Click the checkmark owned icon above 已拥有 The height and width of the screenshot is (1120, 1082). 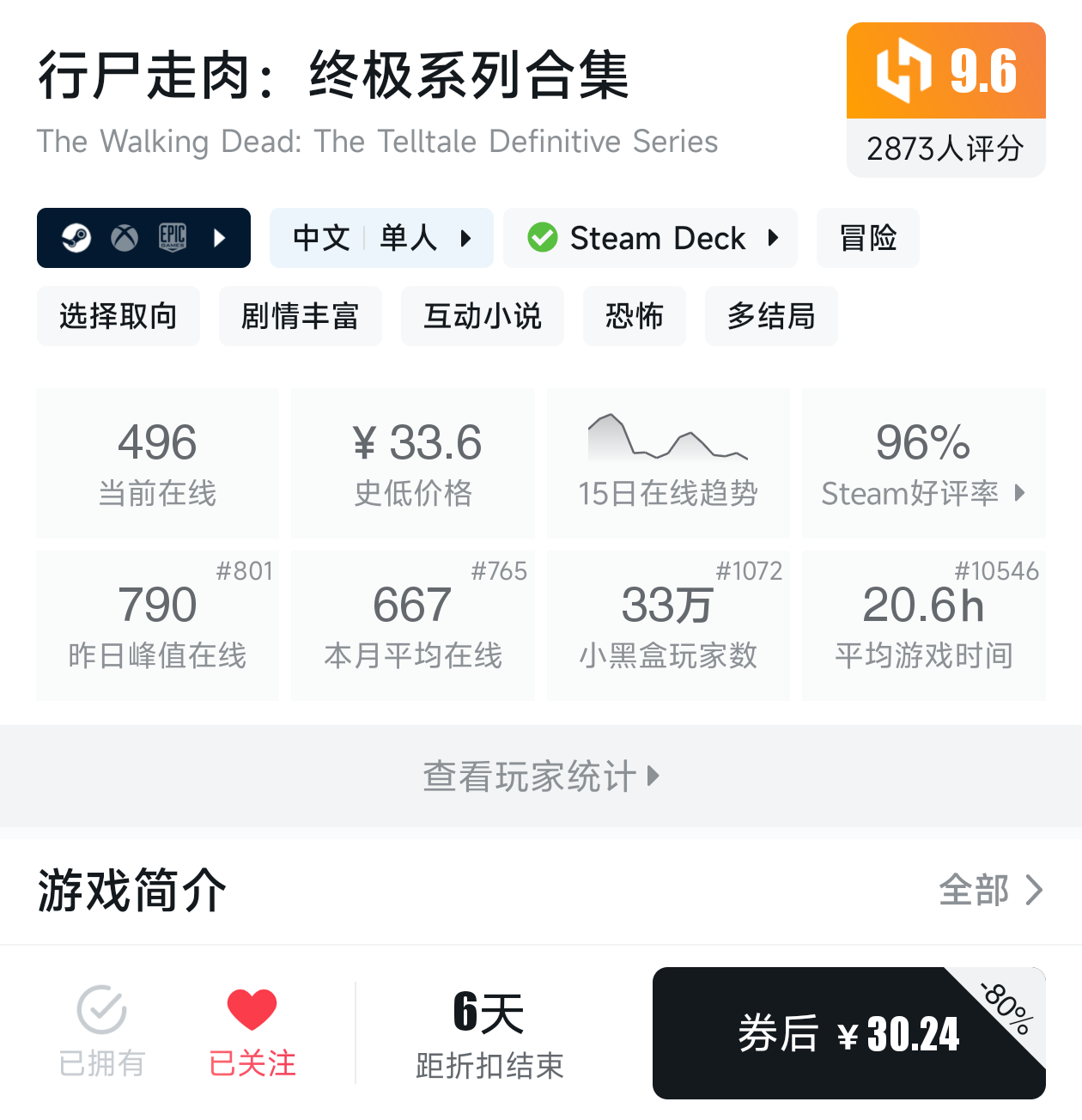(100, 1007)
